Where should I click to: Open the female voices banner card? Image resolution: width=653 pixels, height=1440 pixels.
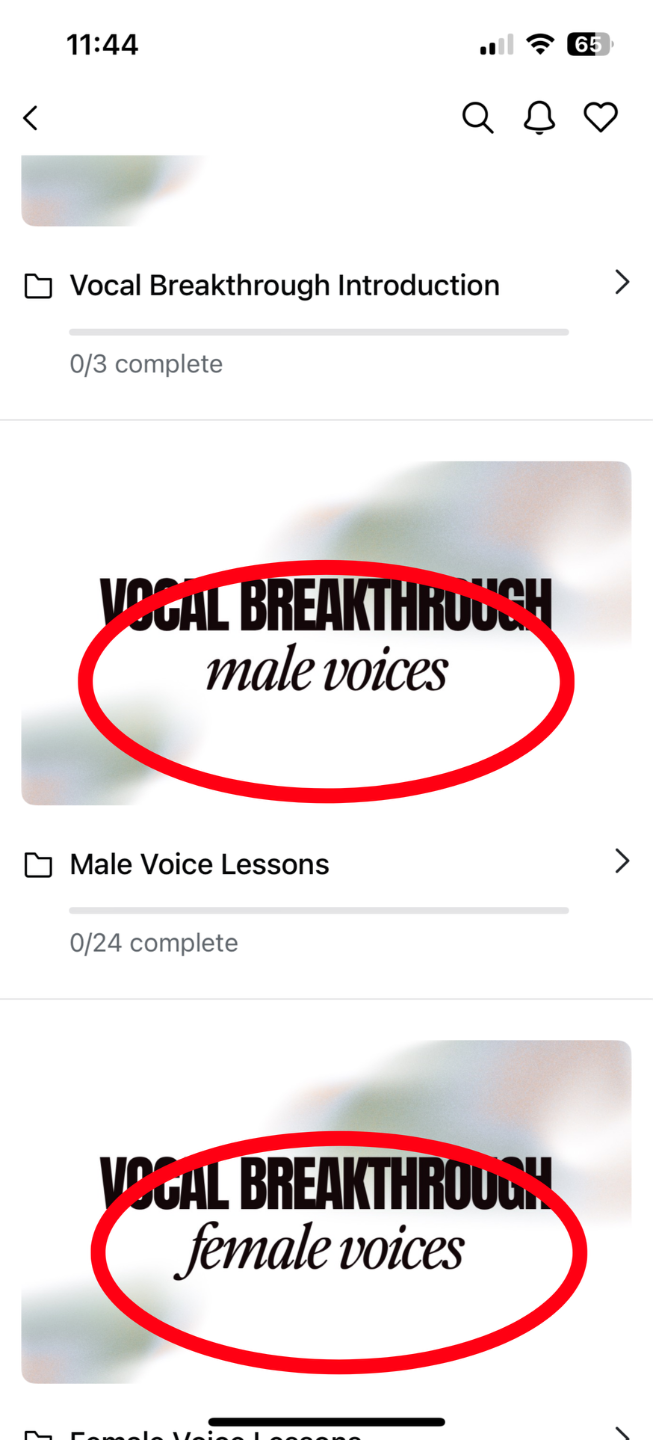pos(326,1212)
